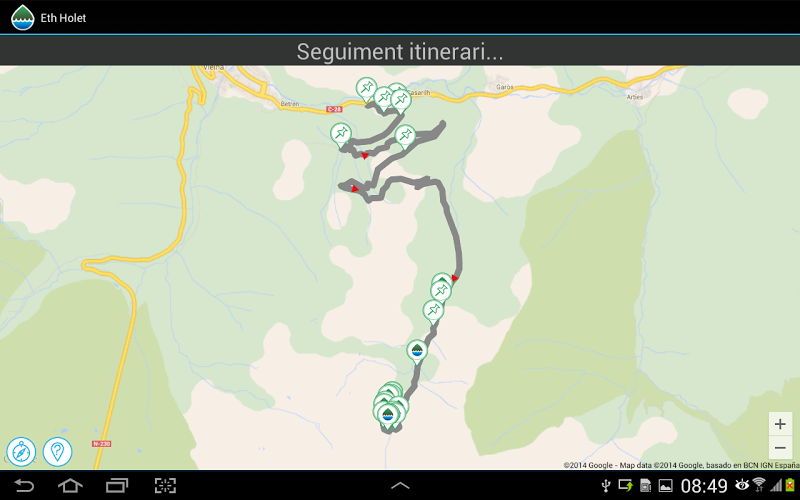Select the blue mountain marker on the route
Screen dimensions: 800x500
417,350
